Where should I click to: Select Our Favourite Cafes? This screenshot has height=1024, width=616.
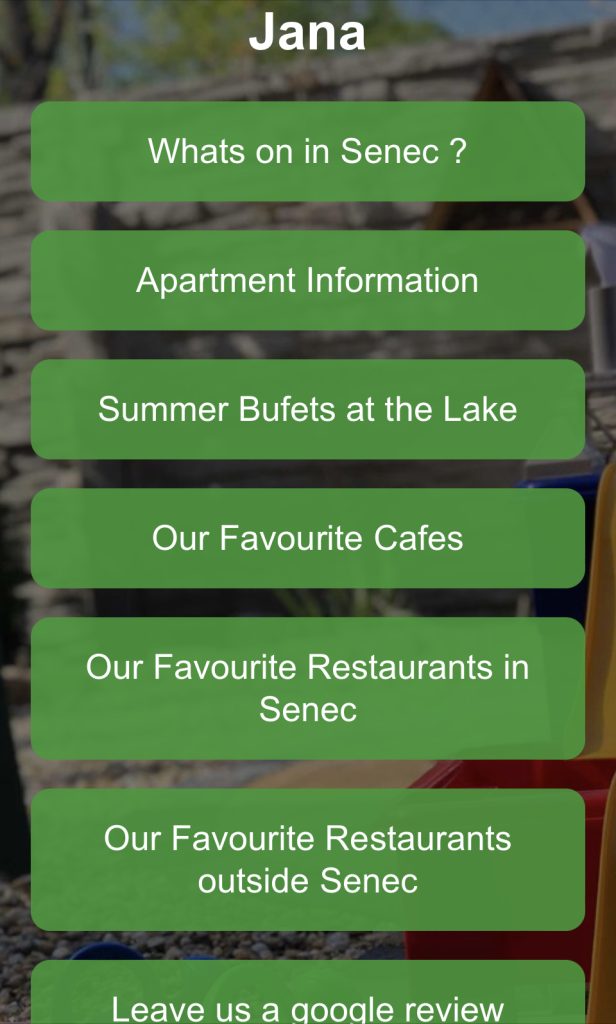pos(307,538)
